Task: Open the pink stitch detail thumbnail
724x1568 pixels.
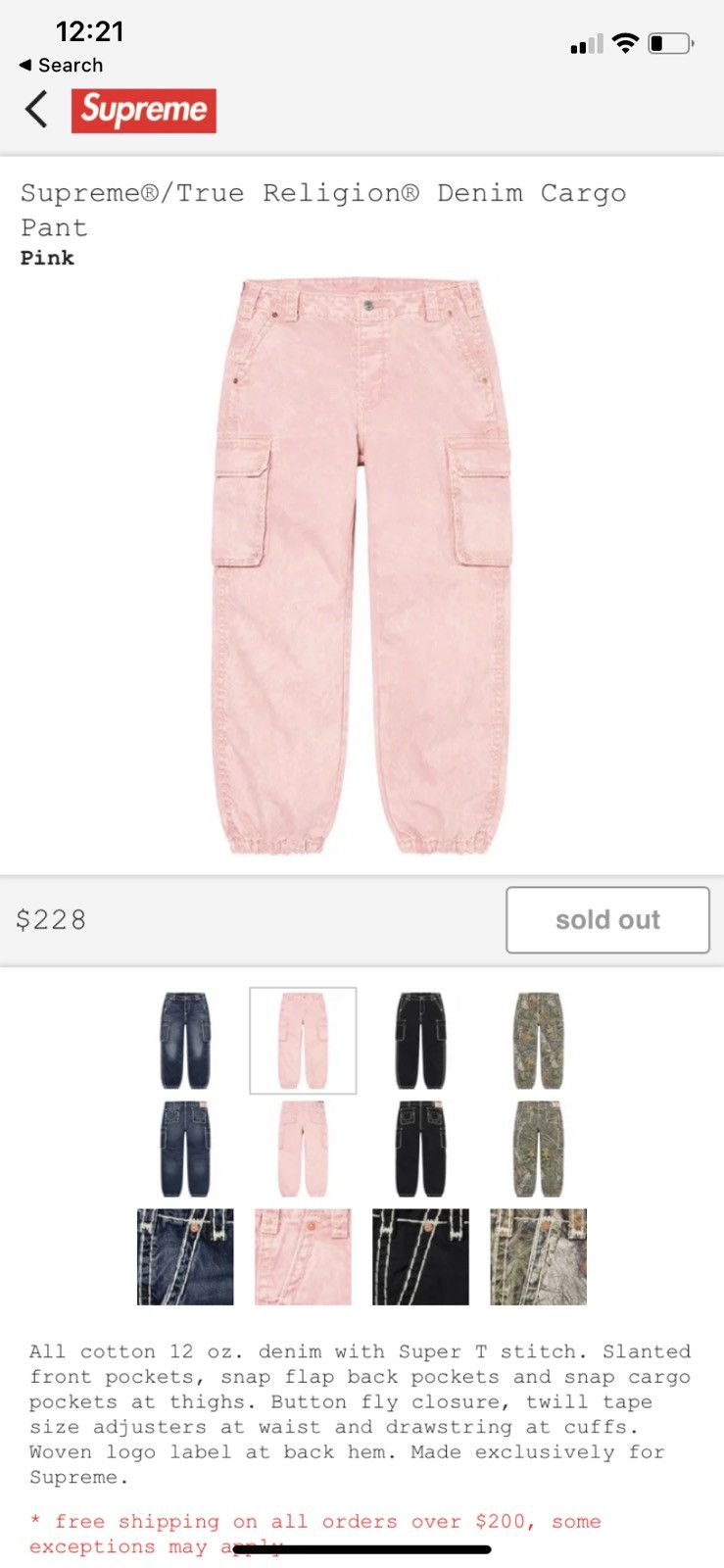Action: tap(303, 1256)
